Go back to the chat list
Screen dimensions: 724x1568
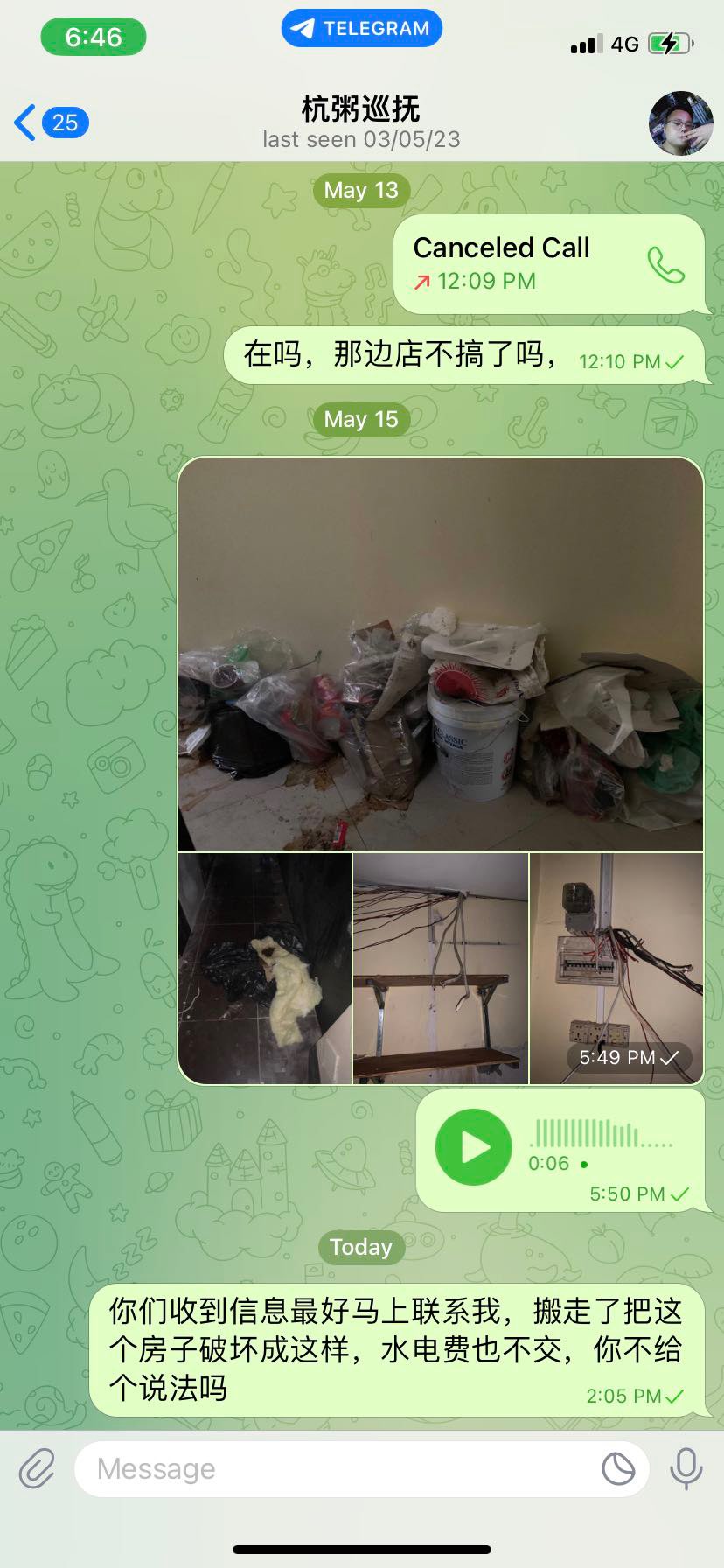pos(50,122)
